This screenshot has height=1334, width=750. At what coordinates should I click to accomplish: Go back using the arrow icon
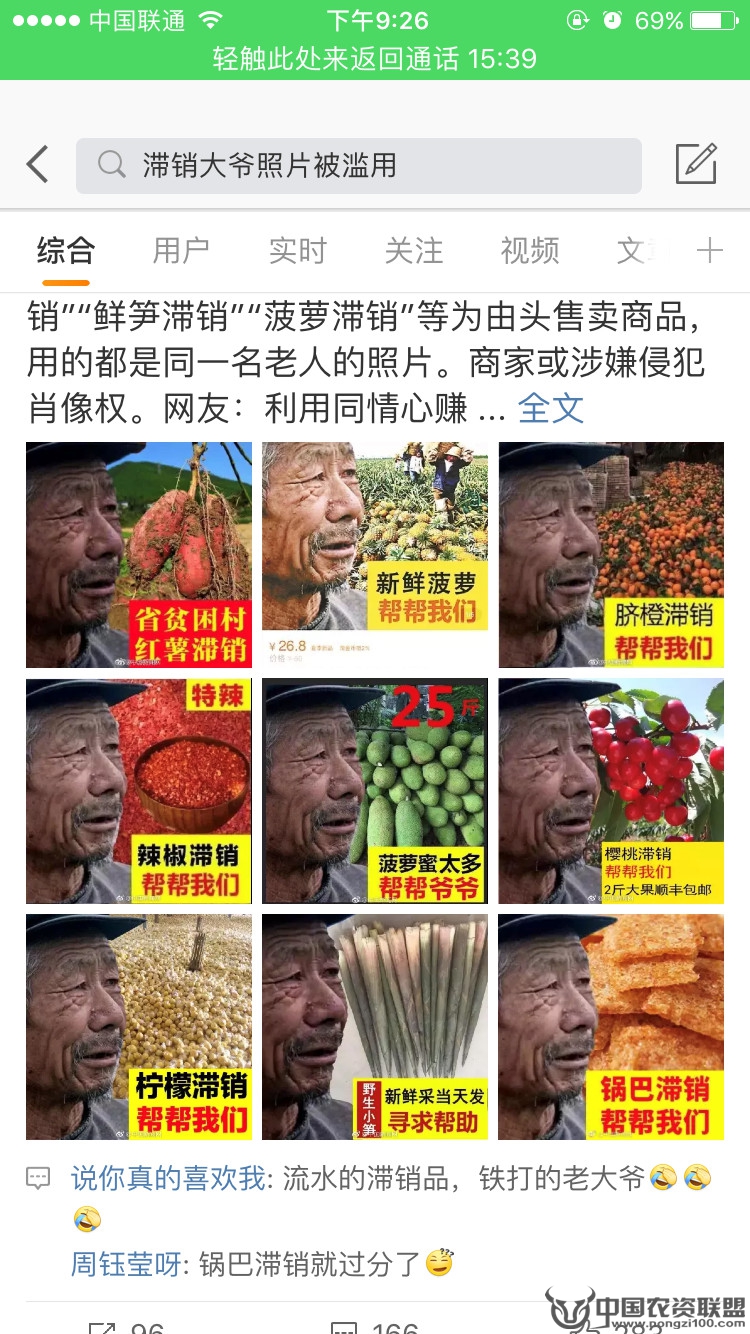(38, 165)
